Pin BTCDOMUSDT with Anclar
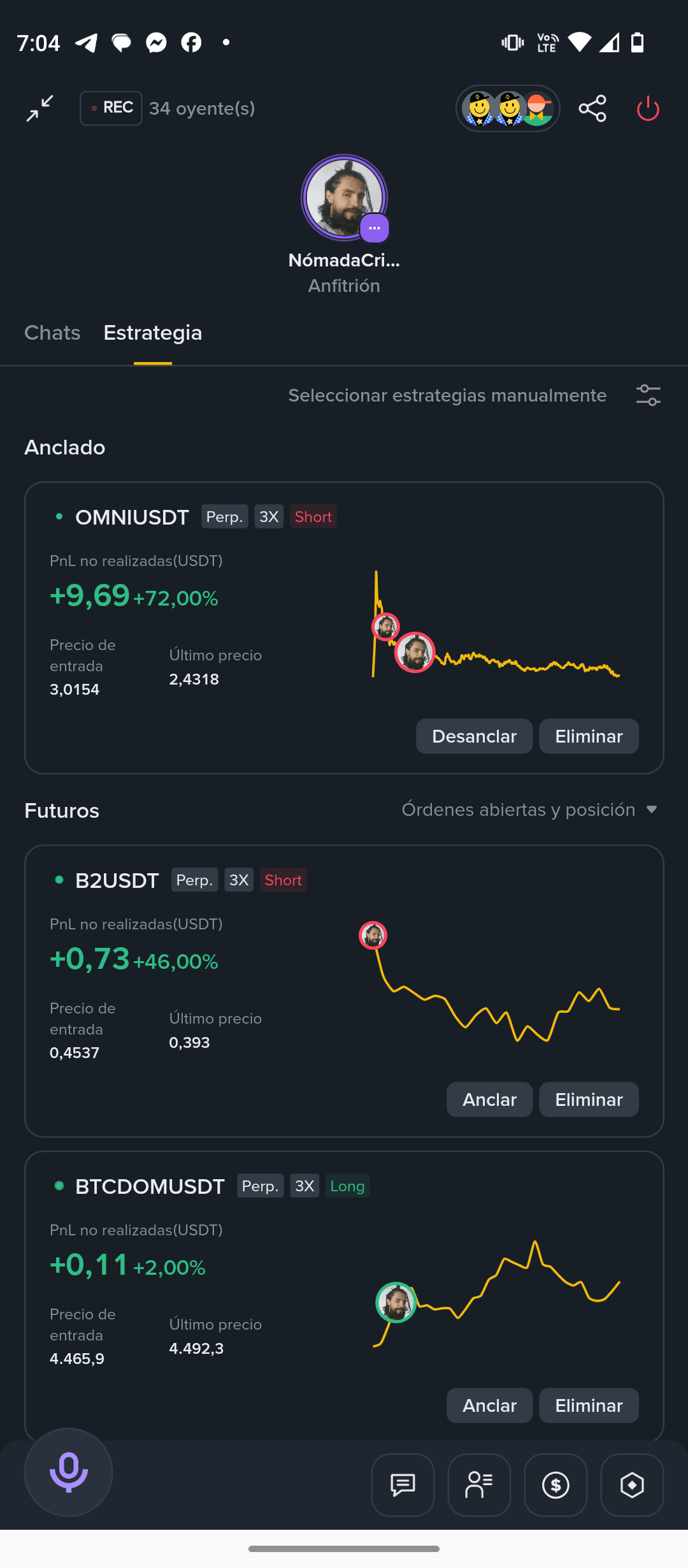Screen dimensions: 688x1568 pyautogui.click(x=489, y=1405)
